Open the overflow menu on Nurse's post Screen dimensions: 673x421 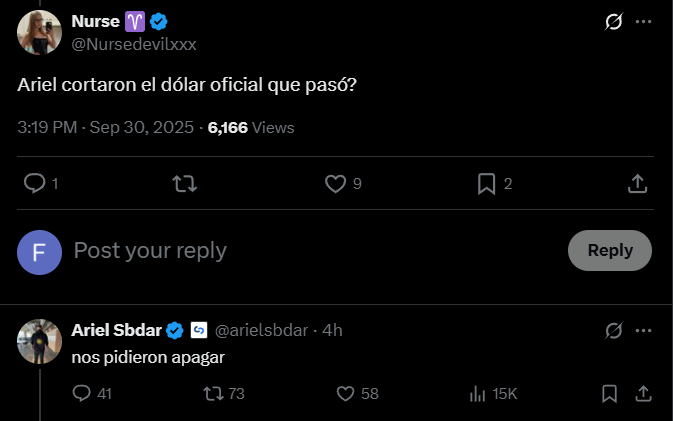644,22
